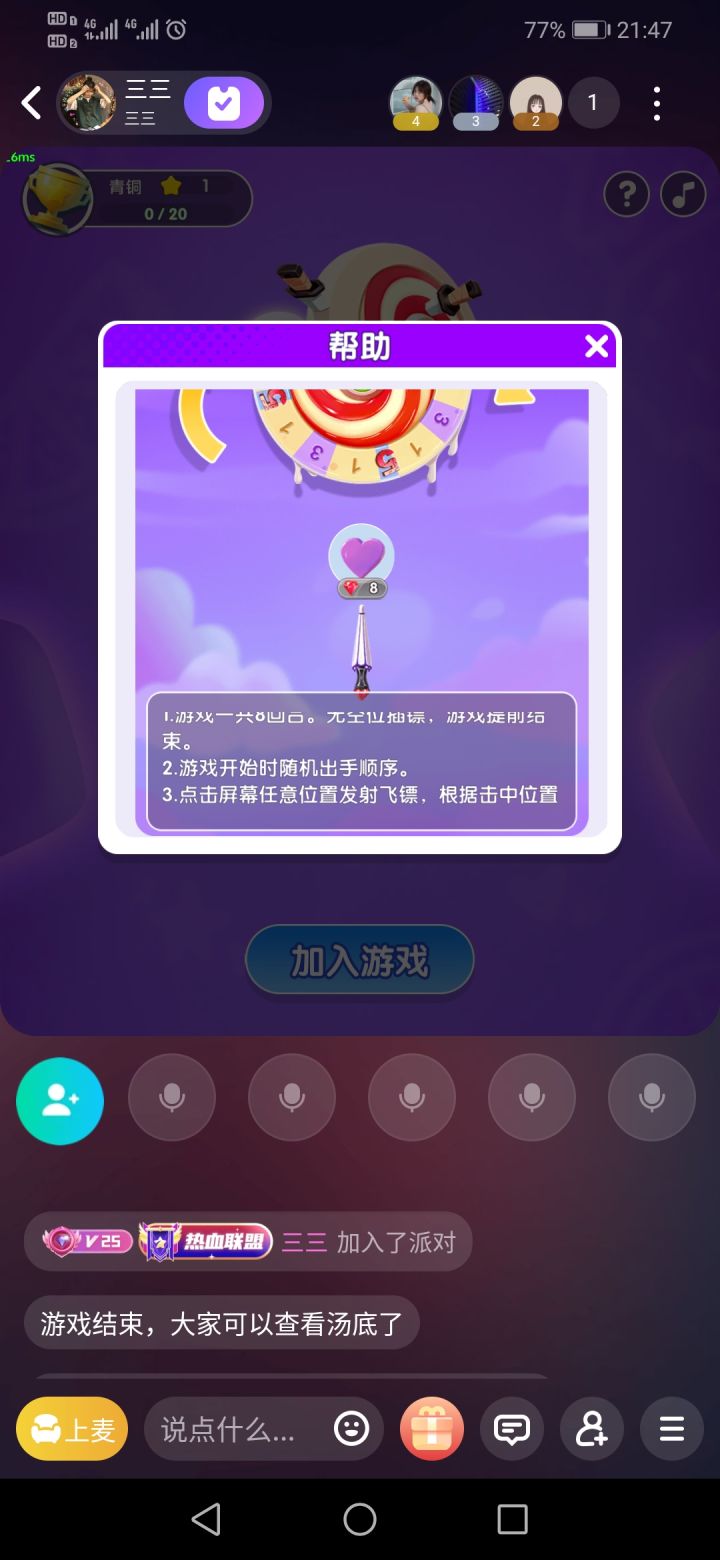Toggle the middle microphone seat

[412, 1097]
